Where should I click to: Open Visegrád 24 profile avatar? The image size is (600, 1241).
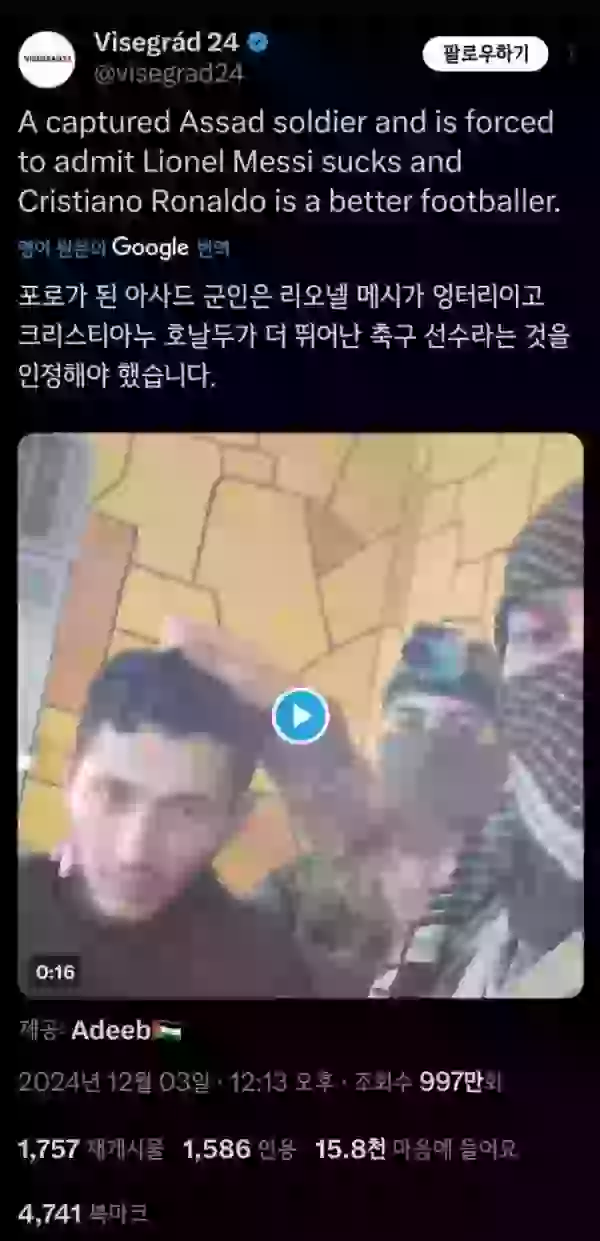(47, 60)
